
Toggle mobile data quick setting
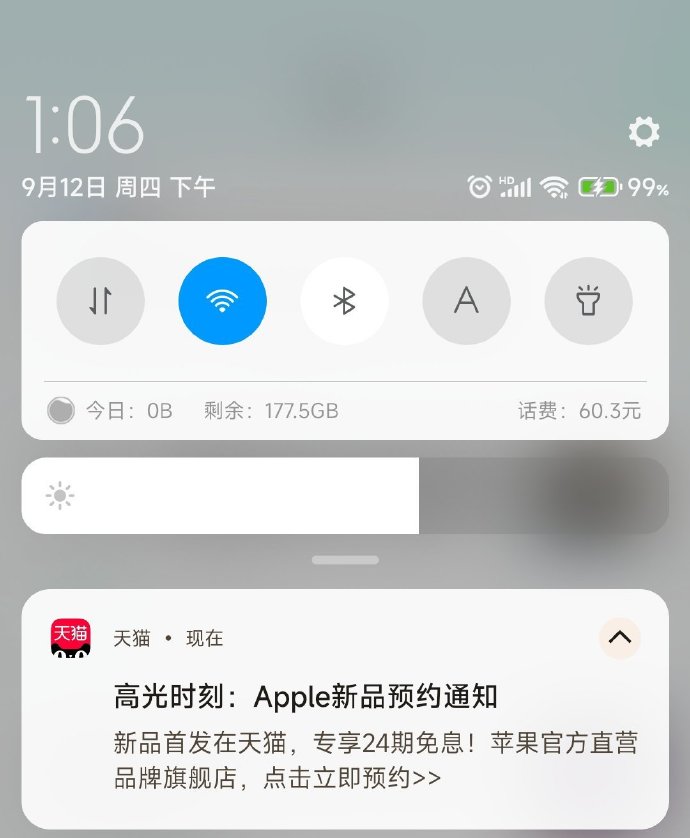coord(101,301)
